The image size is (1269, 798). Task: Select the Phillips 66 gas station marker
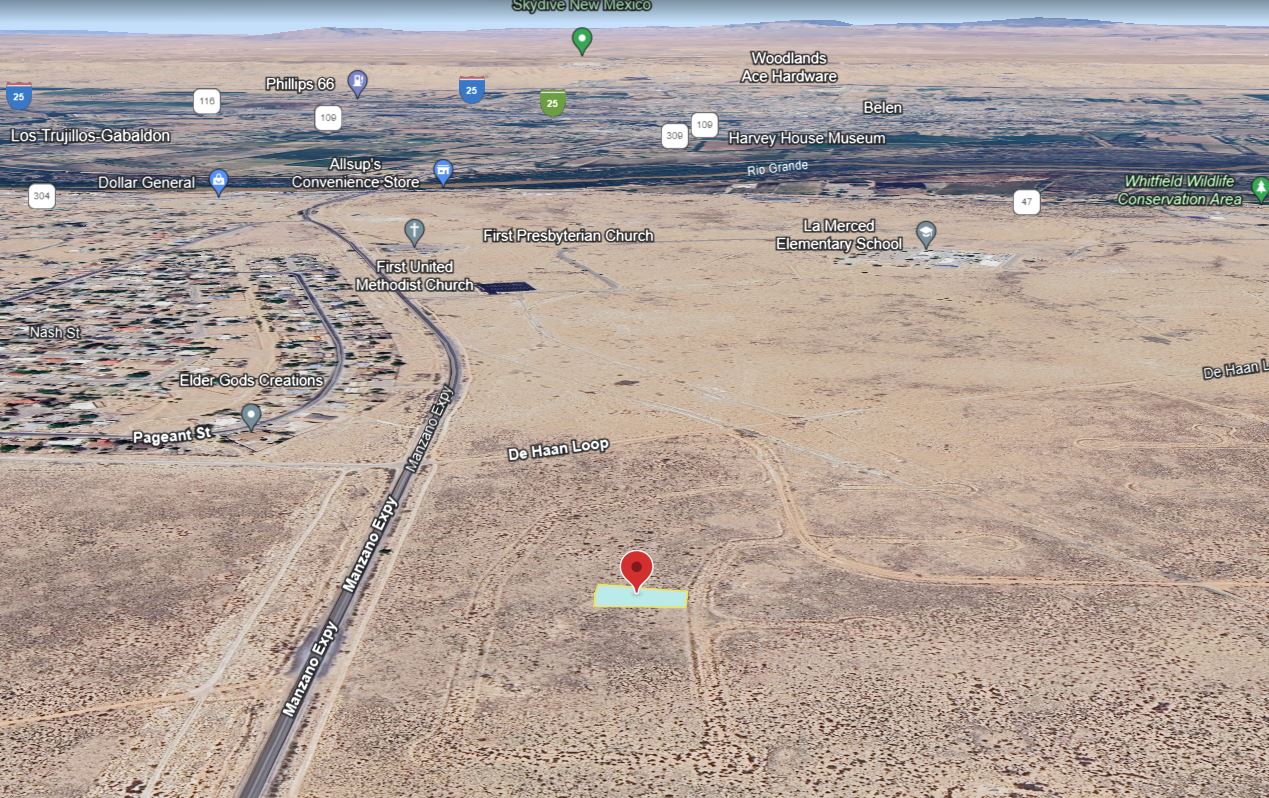(x=357, y=83)
